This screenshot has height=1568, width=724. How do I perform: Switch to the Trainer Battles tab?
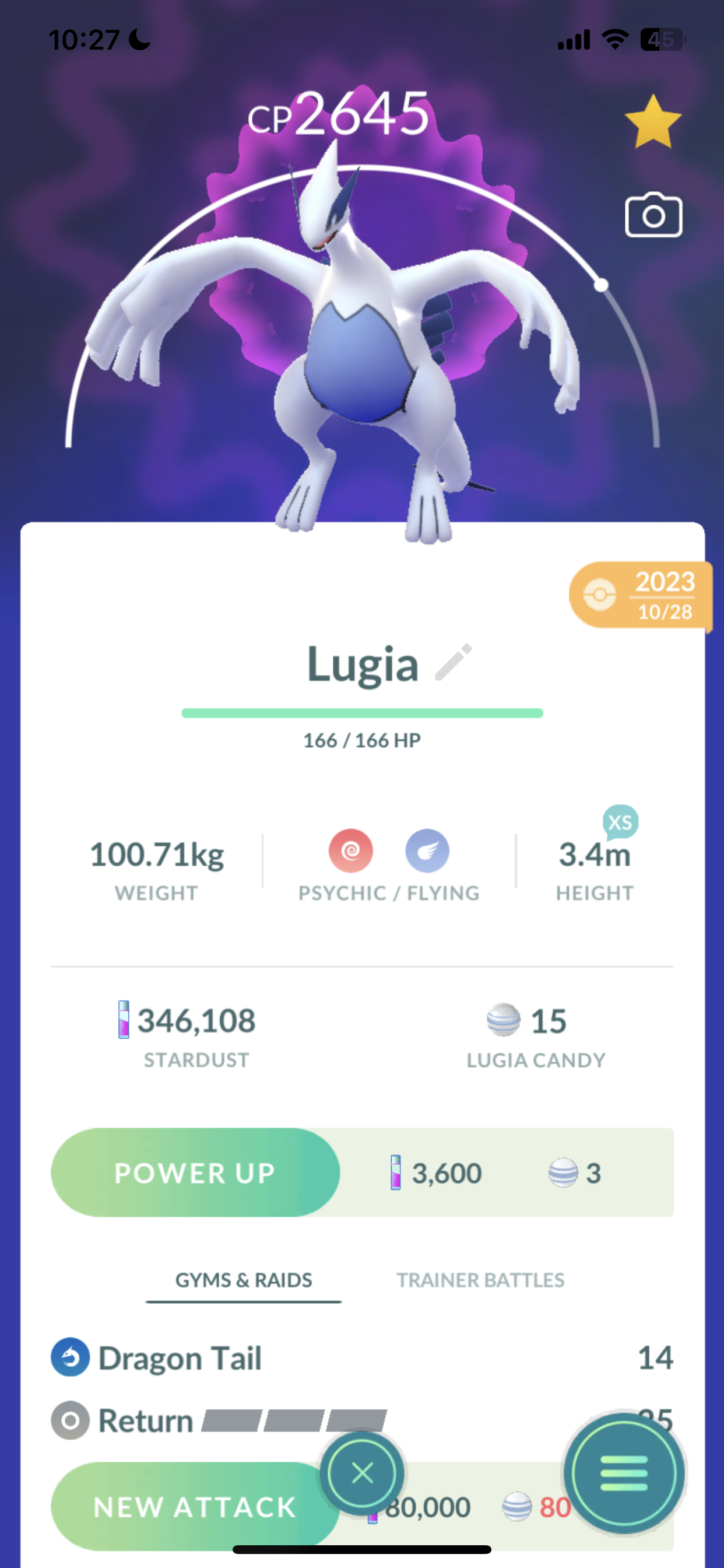[480, 1280]
